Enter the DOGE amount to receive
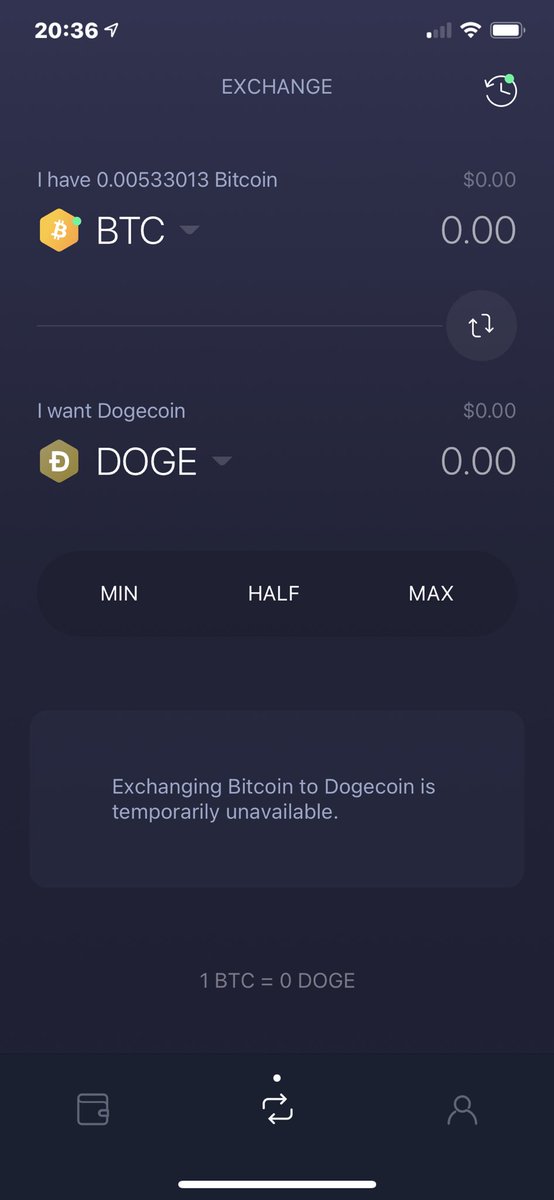This screenshot has width=554, height=1200. (478, 461)
